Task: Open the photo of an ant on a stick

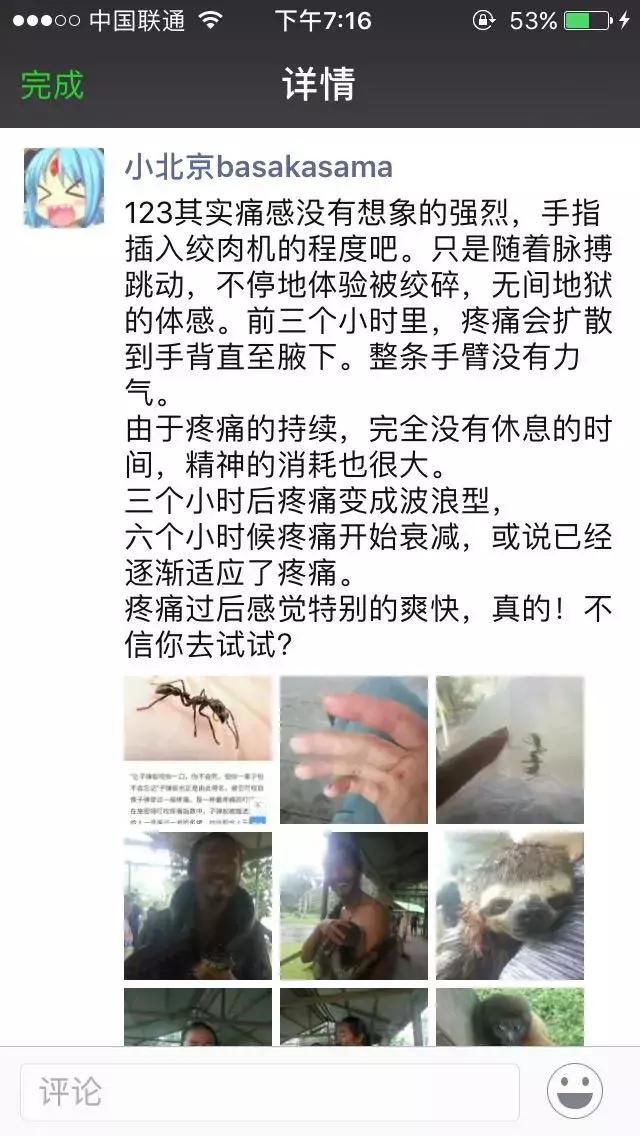Action: pos(509,749)
